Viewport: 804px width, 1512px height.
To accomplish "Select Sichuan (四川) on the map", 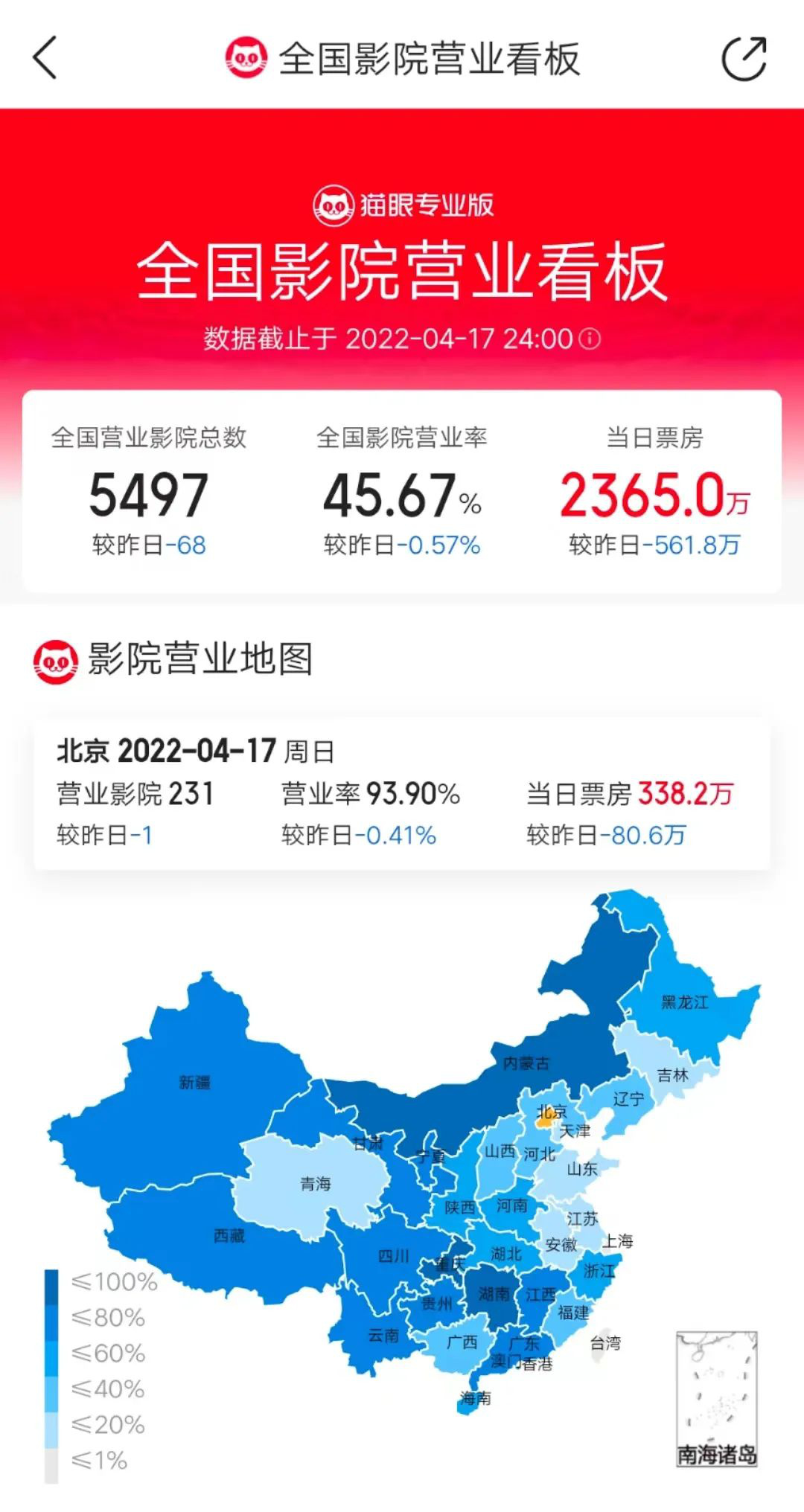I will [393, 1256].
